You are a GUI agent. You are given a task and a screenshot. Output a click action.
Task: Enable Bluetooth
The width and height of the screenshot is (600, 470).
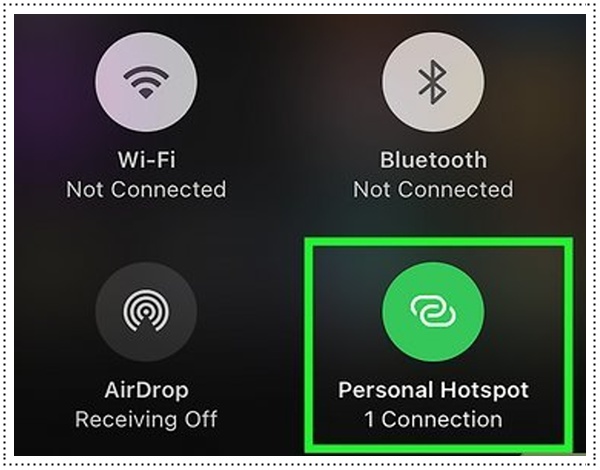point(432,85)
